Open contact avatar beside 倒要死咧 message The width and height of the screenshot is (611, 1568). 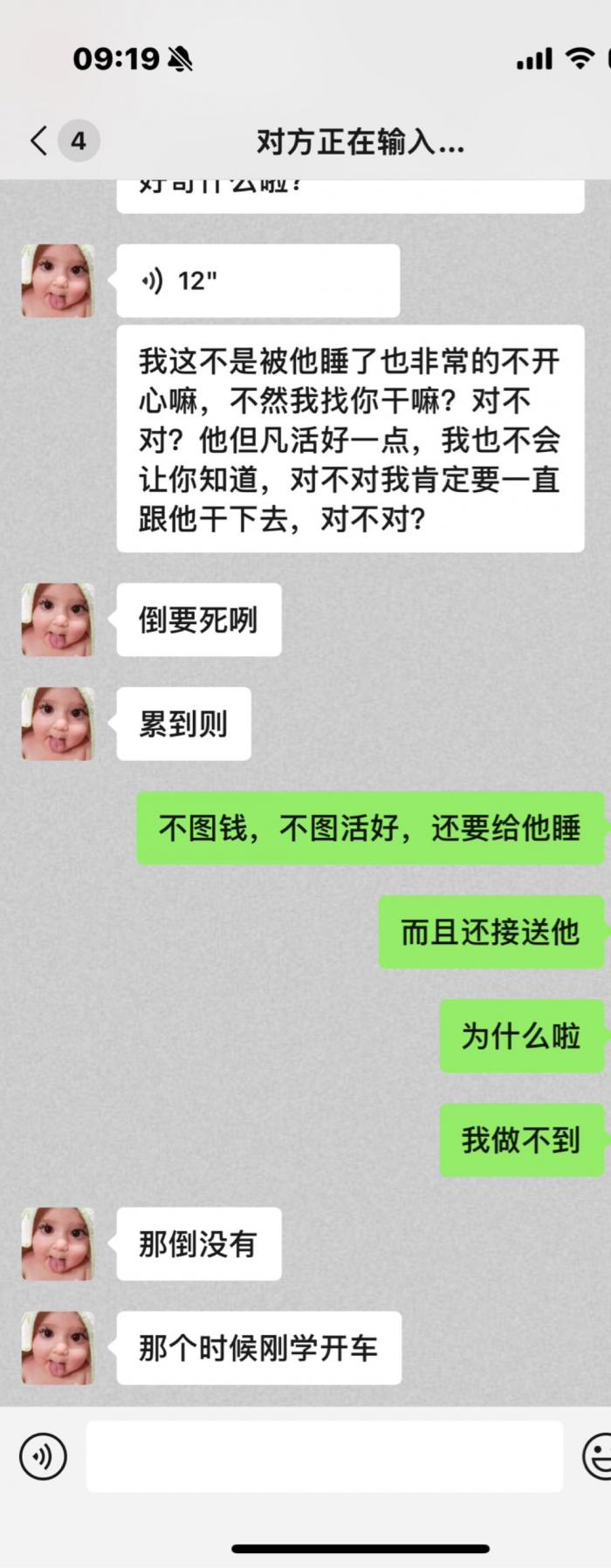coord(58,620)
